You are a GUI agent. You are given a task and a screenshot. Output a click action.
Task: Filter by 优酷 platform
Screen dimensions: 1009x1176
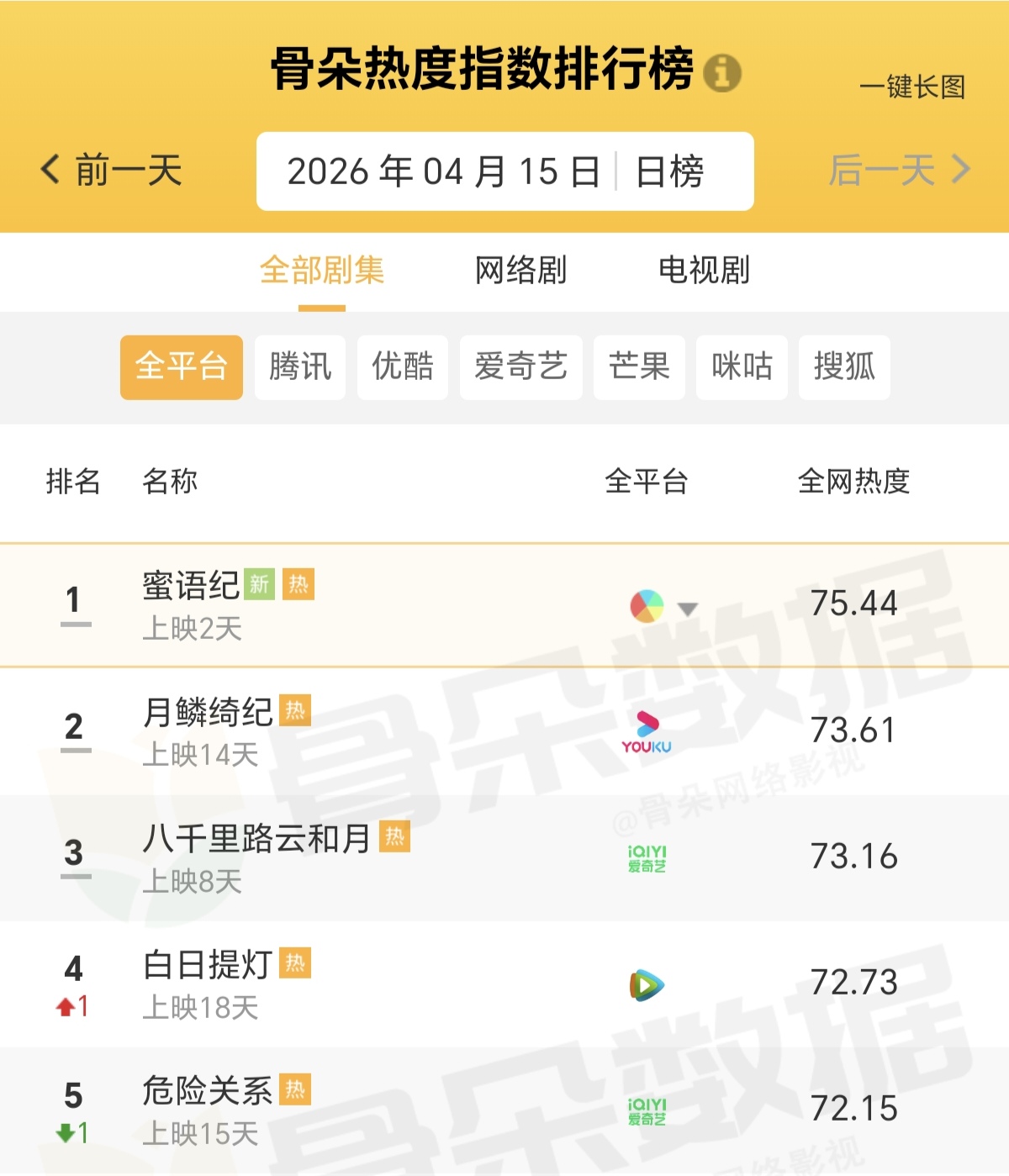pos(403,367)
